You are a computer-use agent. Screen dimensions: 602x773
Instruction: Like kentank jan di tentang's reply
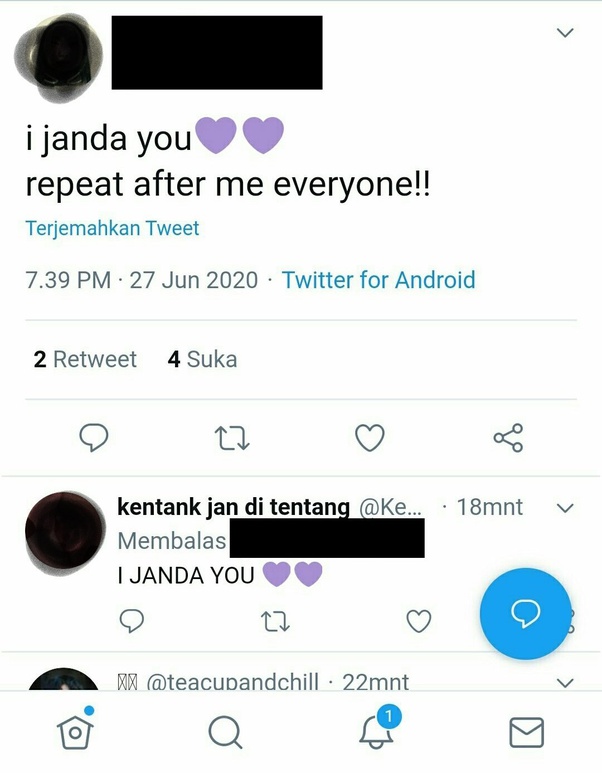[x=419, y=621]
